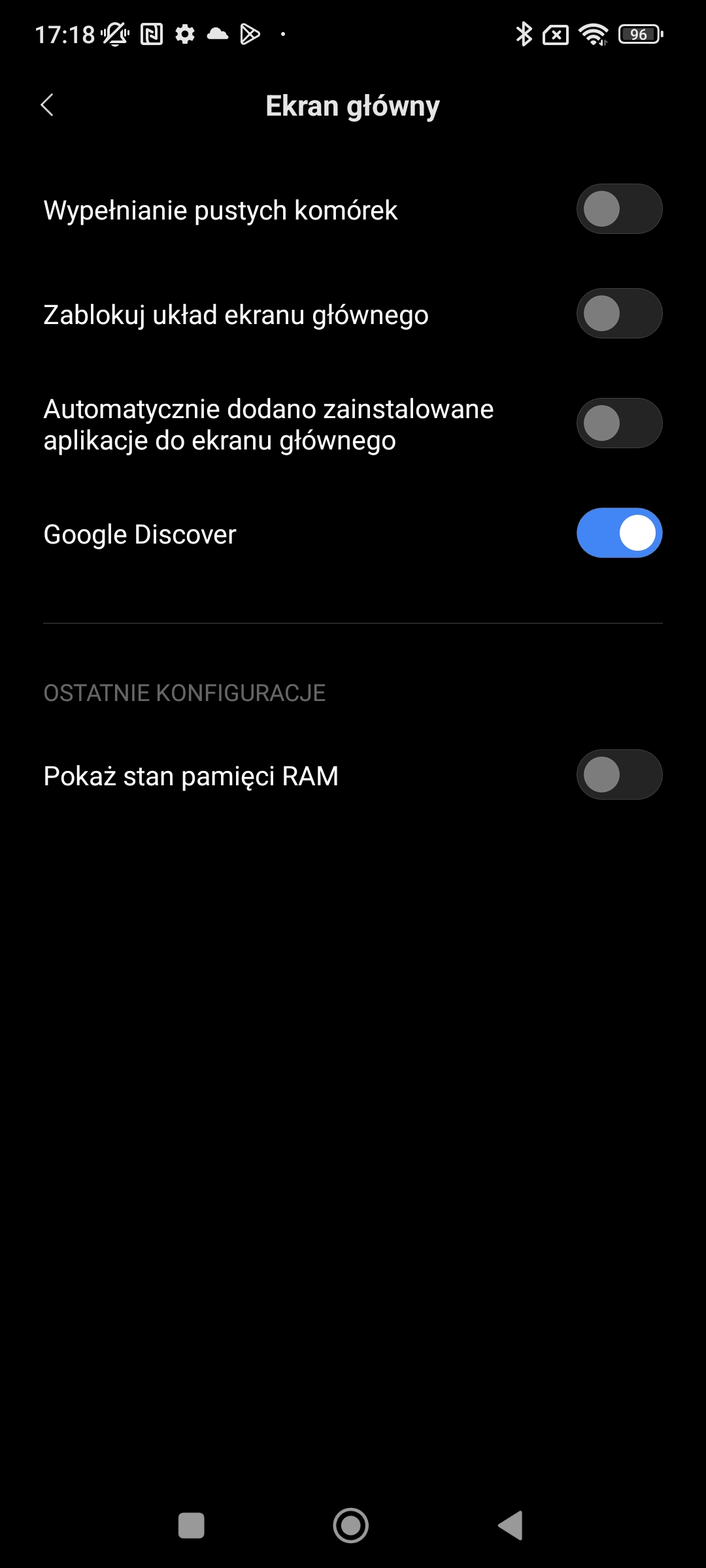The width and height of the screenshot is (706, 1568).
Task: Go back from Ekran główny settings
Action: click(47, 105)
